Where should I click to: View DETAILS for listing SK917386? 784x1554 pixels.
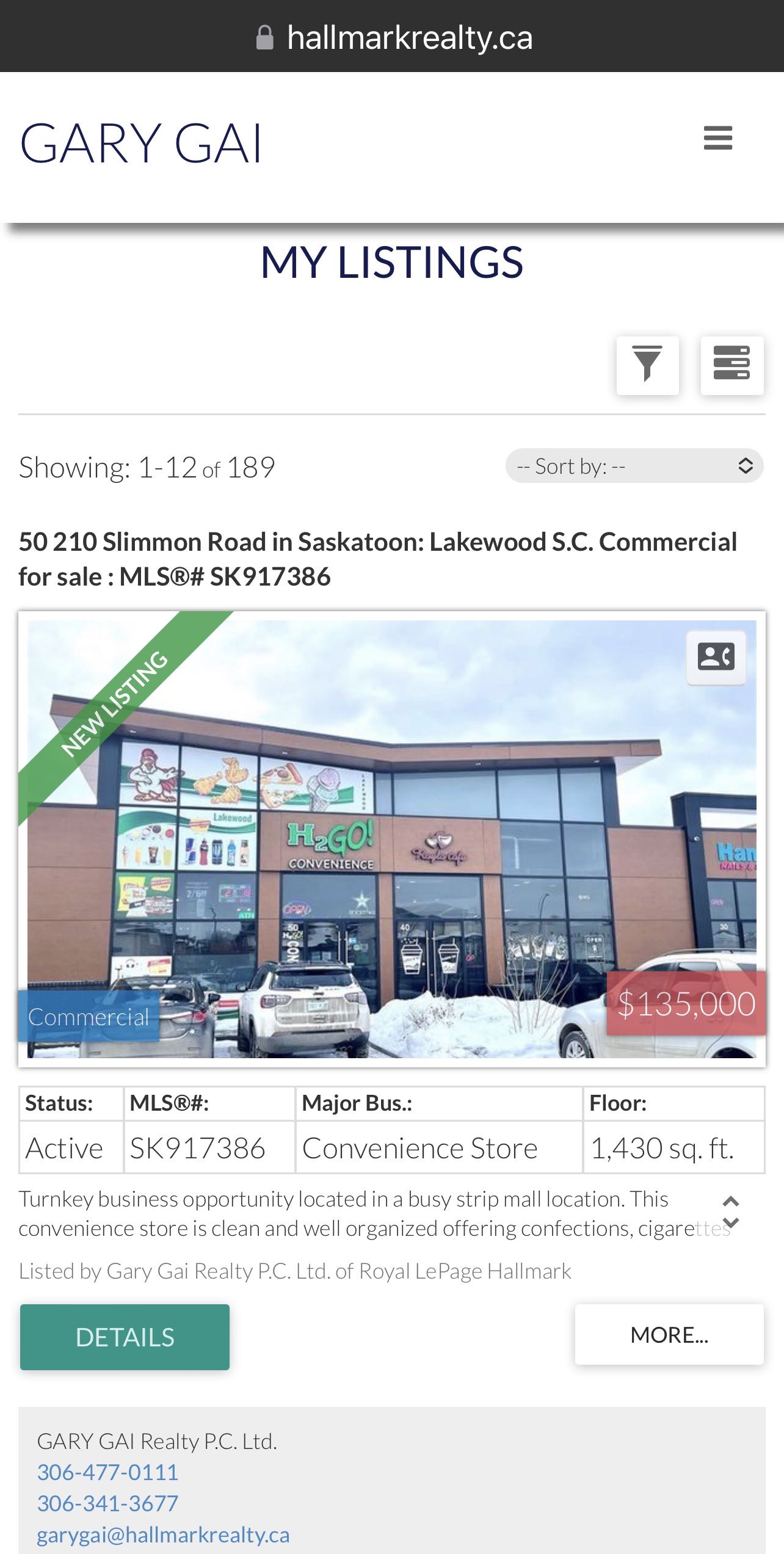point(125,1337)
